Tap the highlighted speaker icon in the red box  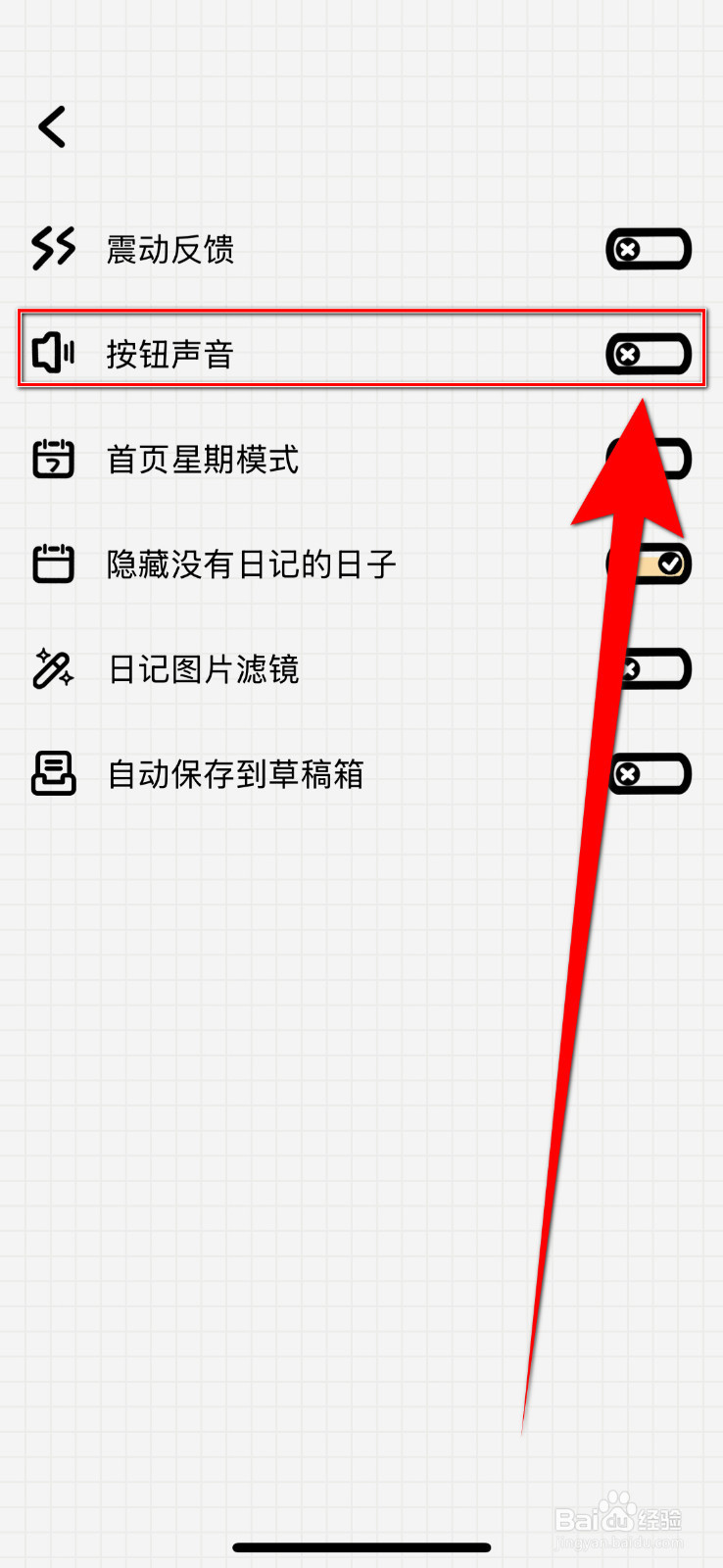[x=54, y=353]
